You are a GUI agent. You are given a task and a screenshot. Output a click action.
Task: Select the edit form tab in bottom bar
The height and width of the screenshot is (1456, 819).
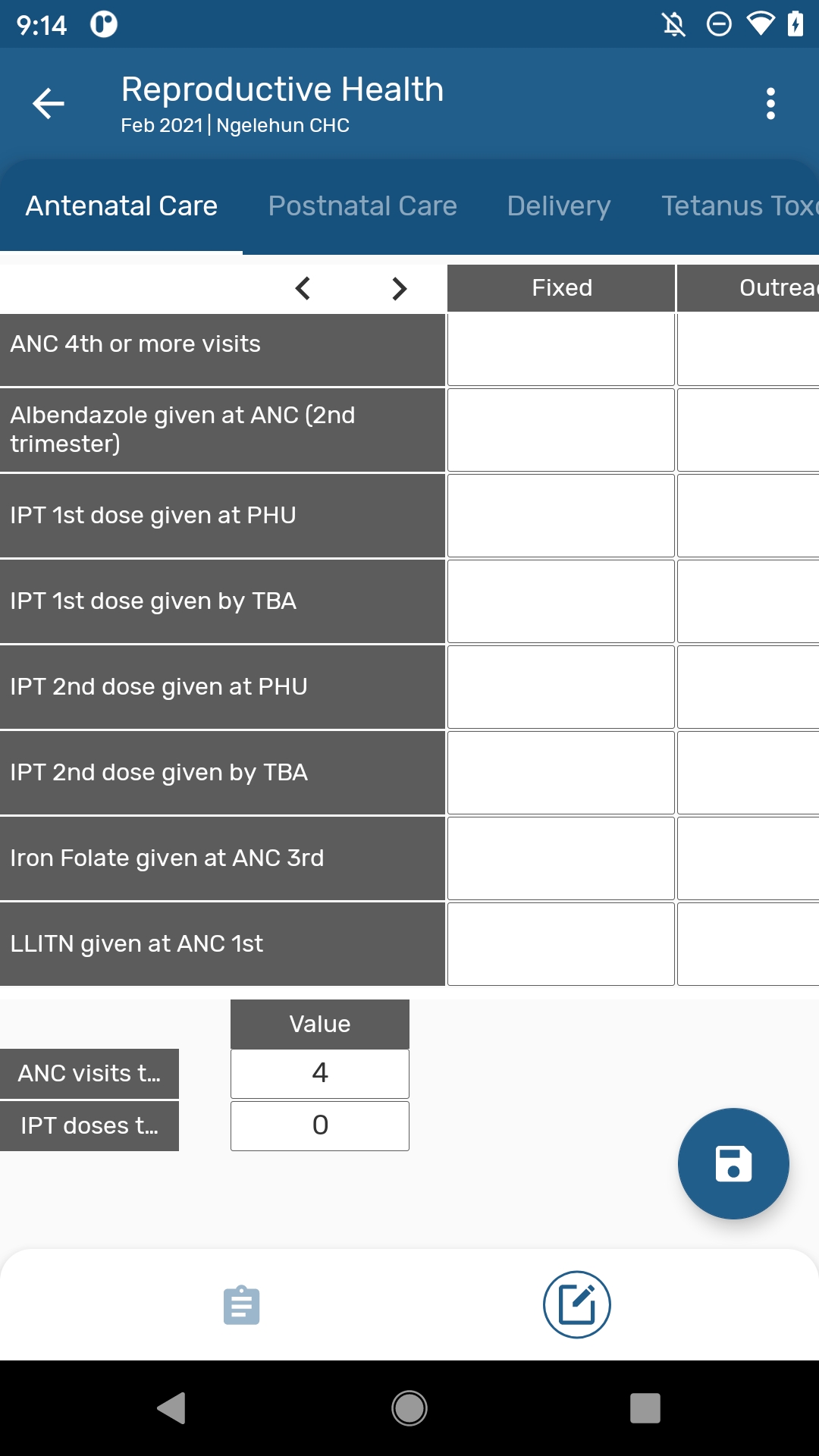pyautogui.click(x=577, y=1305)
